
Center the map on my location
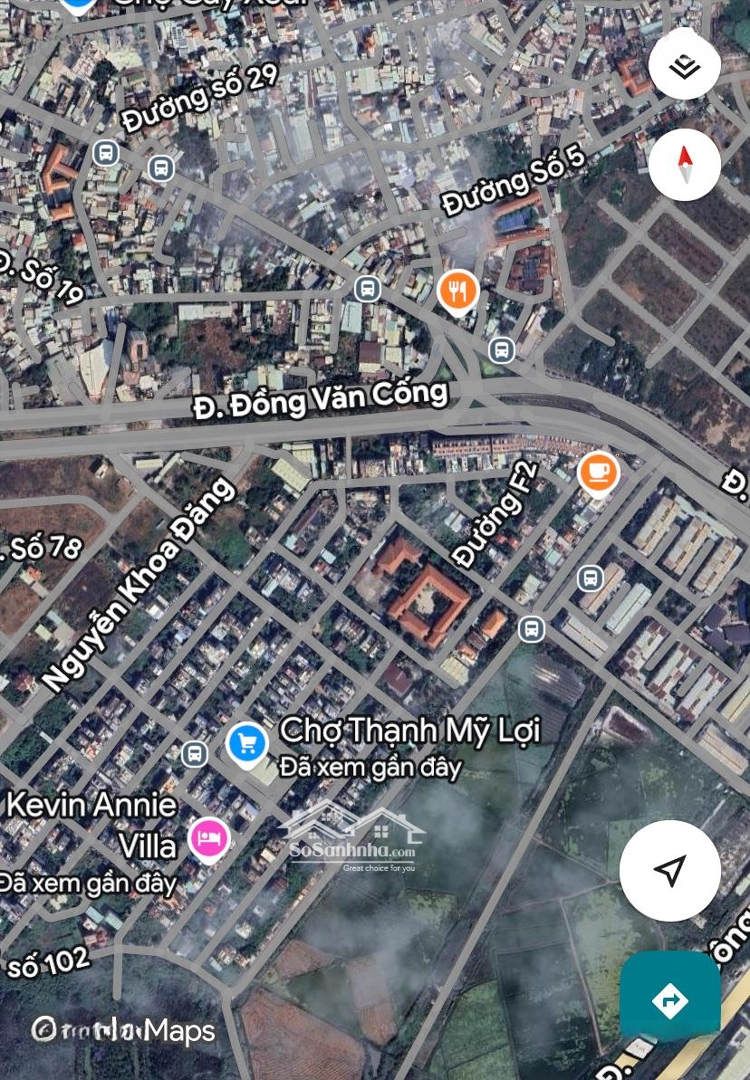pos(670,870)
